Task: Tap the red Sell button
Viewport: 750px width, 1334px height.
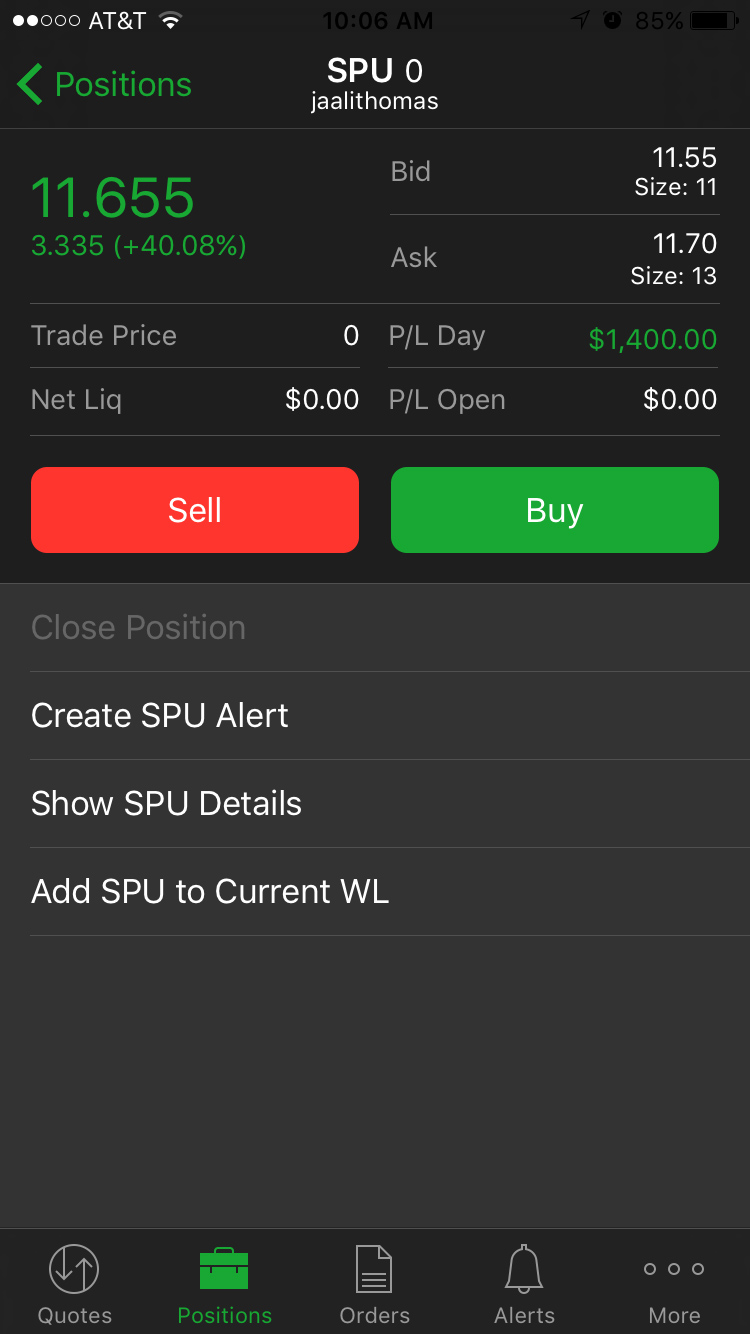Action: pos(195,510)
